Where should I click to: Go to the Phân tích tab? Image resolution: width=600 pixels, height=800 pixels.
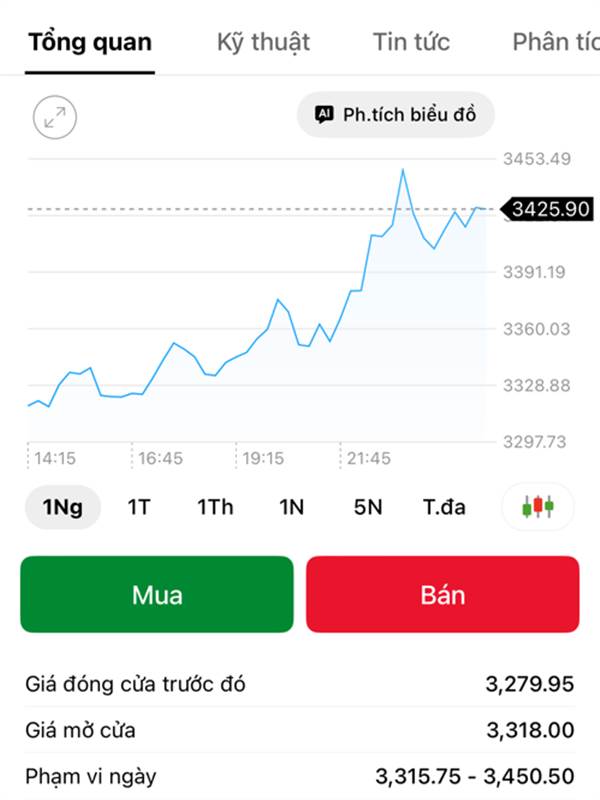(555, 42)
